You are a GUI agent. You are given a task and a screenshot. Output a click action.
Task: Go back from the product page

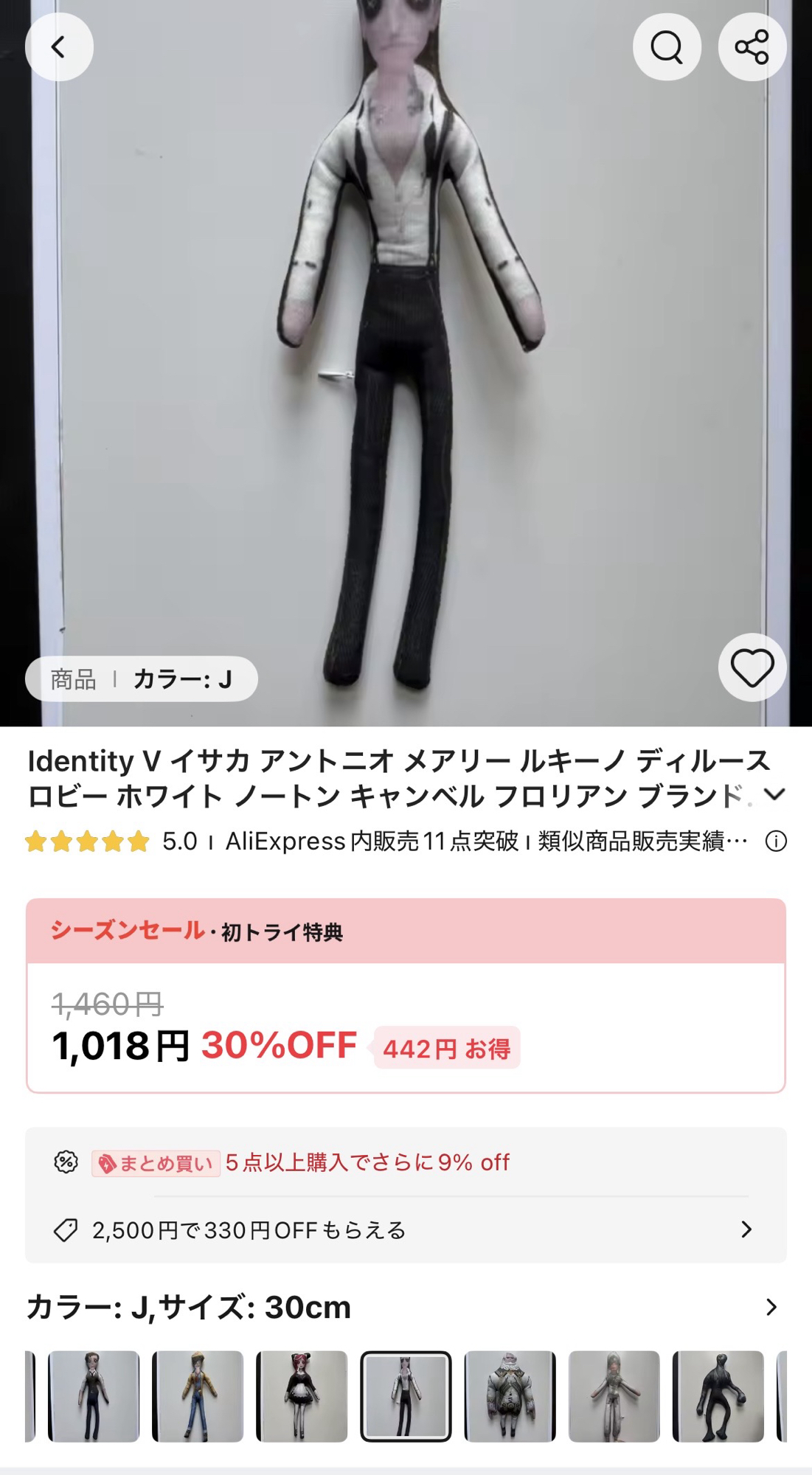pyautogui.click(x=59, y=47)
